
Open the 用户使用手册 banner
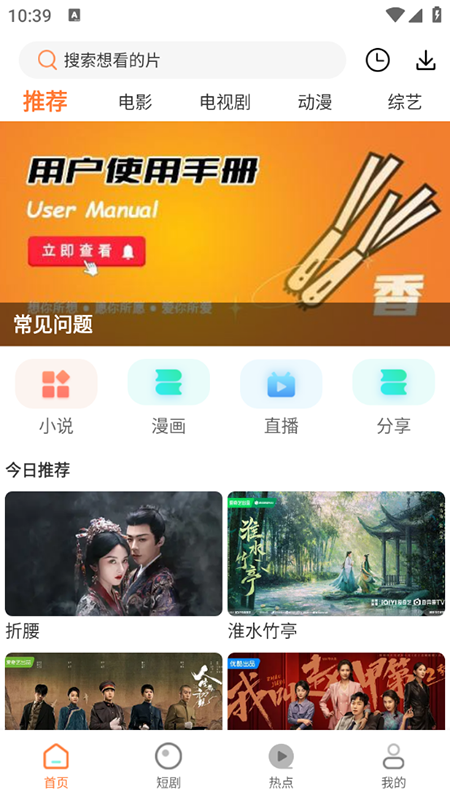(225, 234)
